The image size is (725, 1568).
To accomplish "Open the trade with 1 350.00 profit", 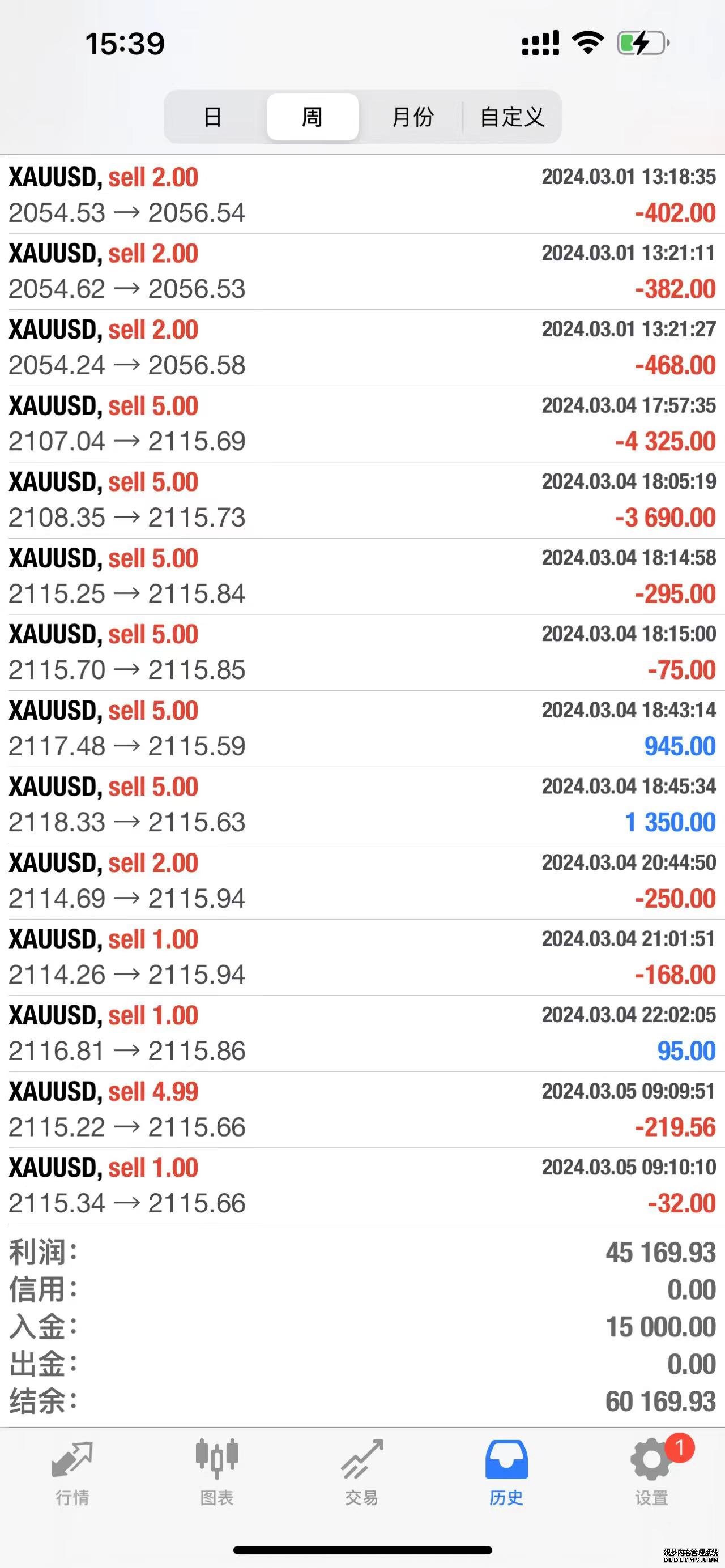I will [x=362, y=805].
